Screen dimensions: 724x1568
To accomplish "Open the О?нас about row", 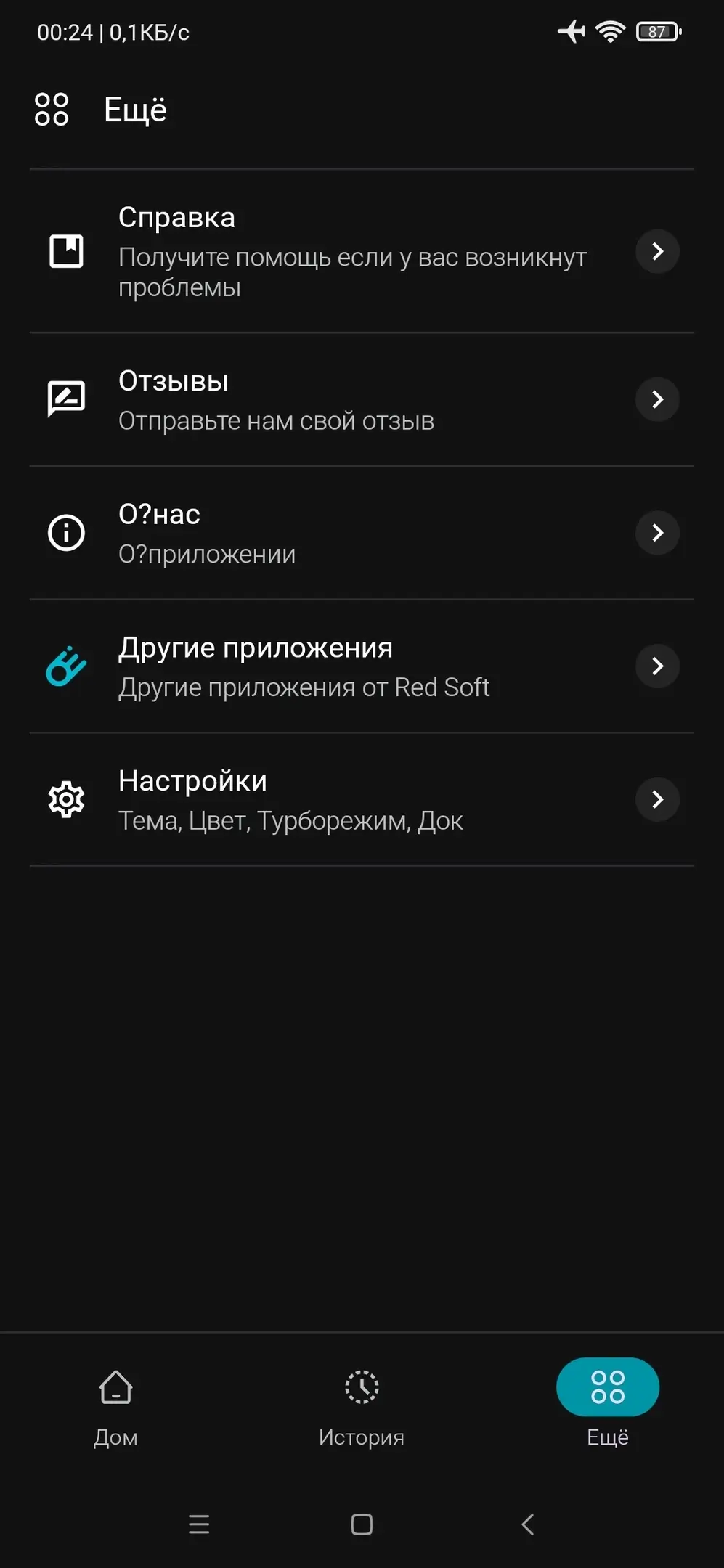I will 362,533.
